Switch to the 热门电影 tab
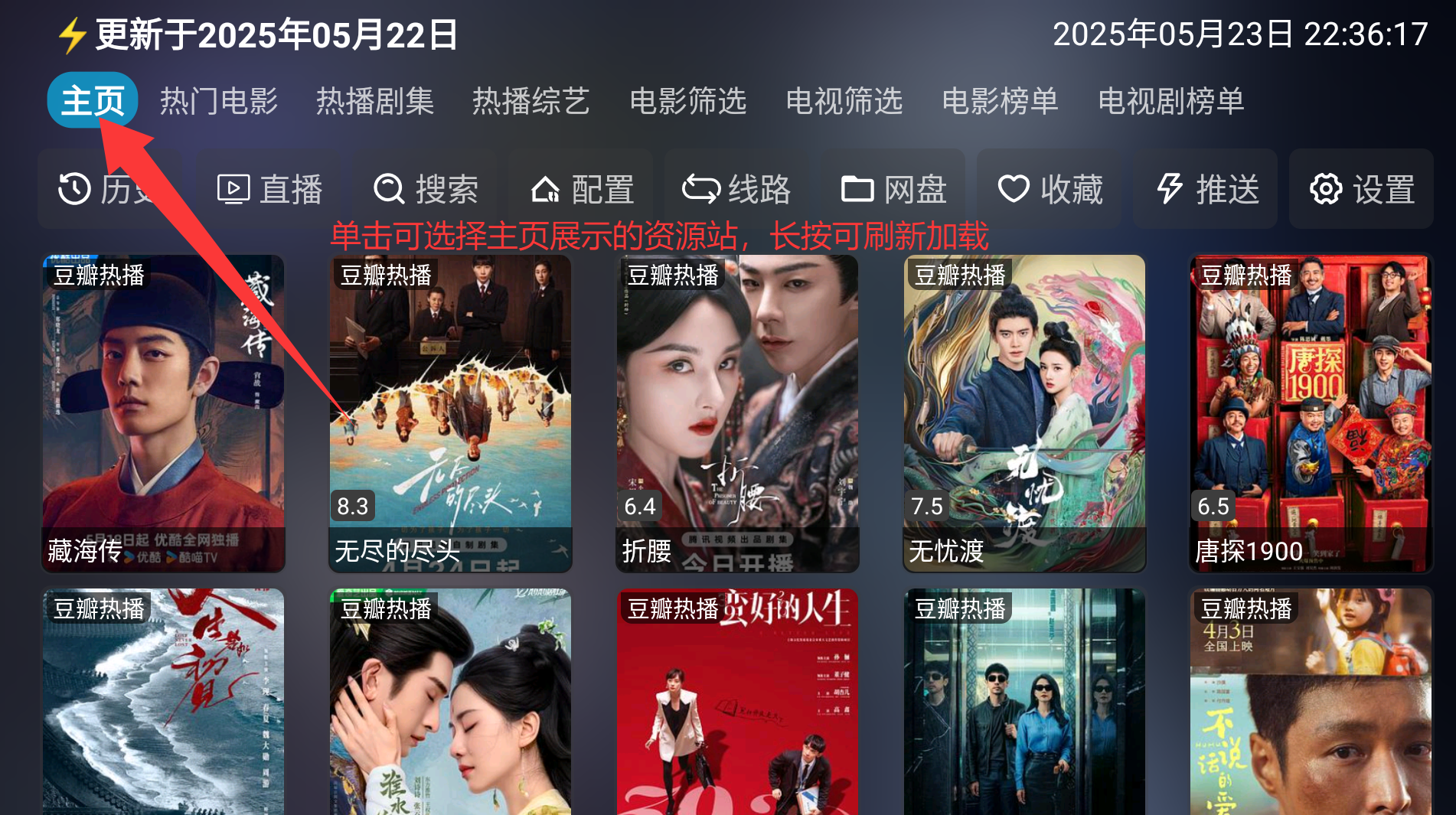This screenshot has height=815, width=1456. tap(219, 100)
